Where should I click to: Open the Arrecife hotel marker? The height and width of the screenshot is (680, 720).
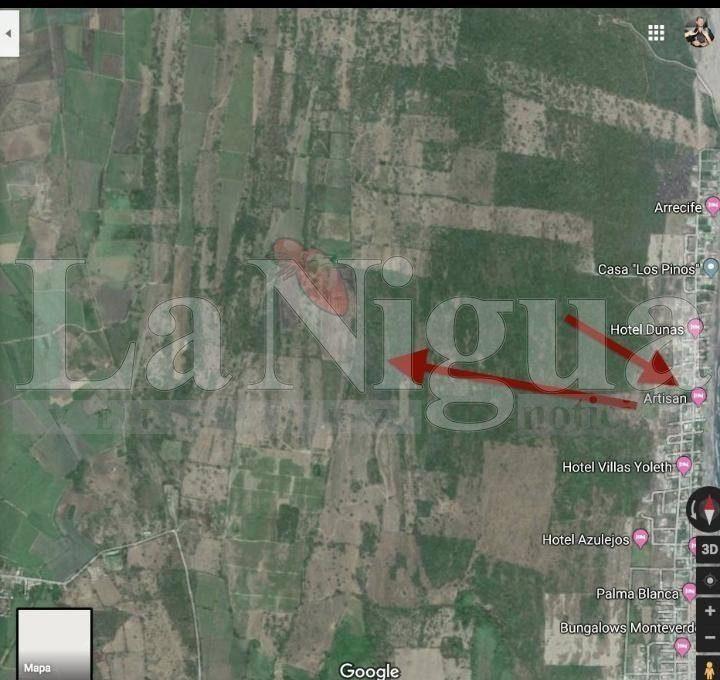click(x=712, y=206)
